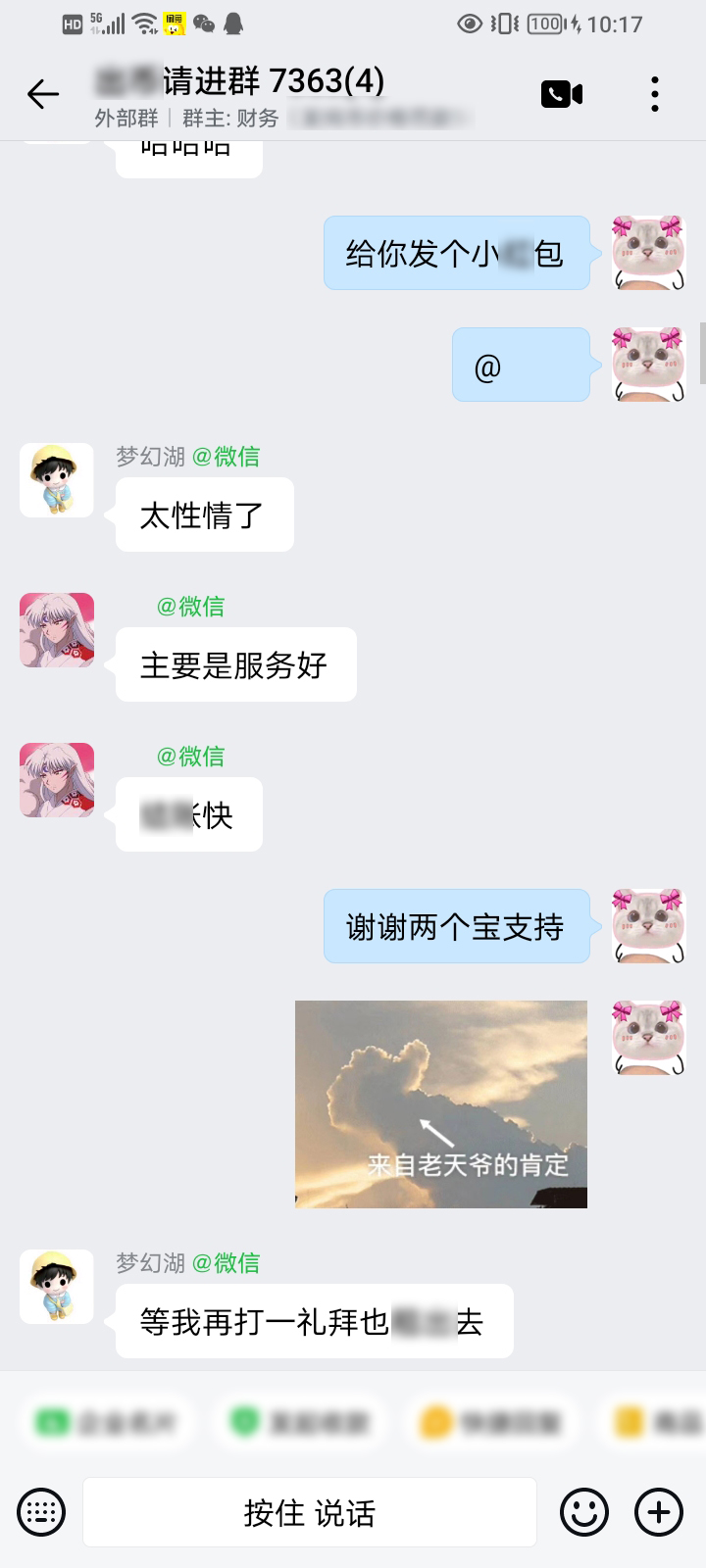Open 梦幻湖's avatar next to 太性情了
This screenshot has width=706, height=1568.
57,480
